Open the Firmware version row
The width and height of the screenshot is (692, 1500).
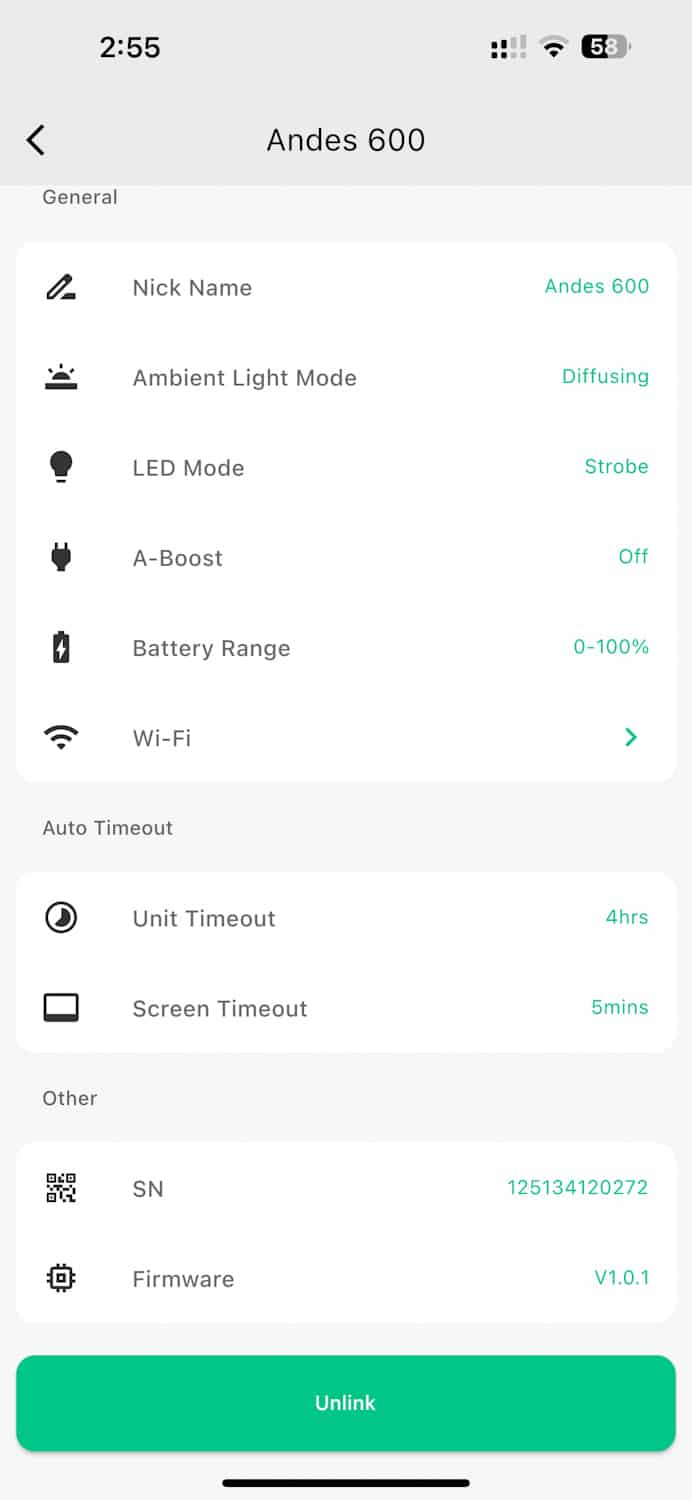coord(346,1278)
